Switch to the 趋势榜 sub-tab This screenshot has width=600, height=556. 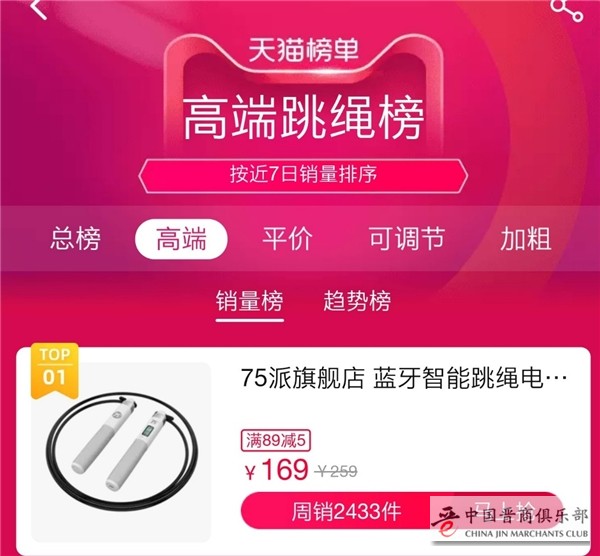pyautogui.click(x=357, y=300)
